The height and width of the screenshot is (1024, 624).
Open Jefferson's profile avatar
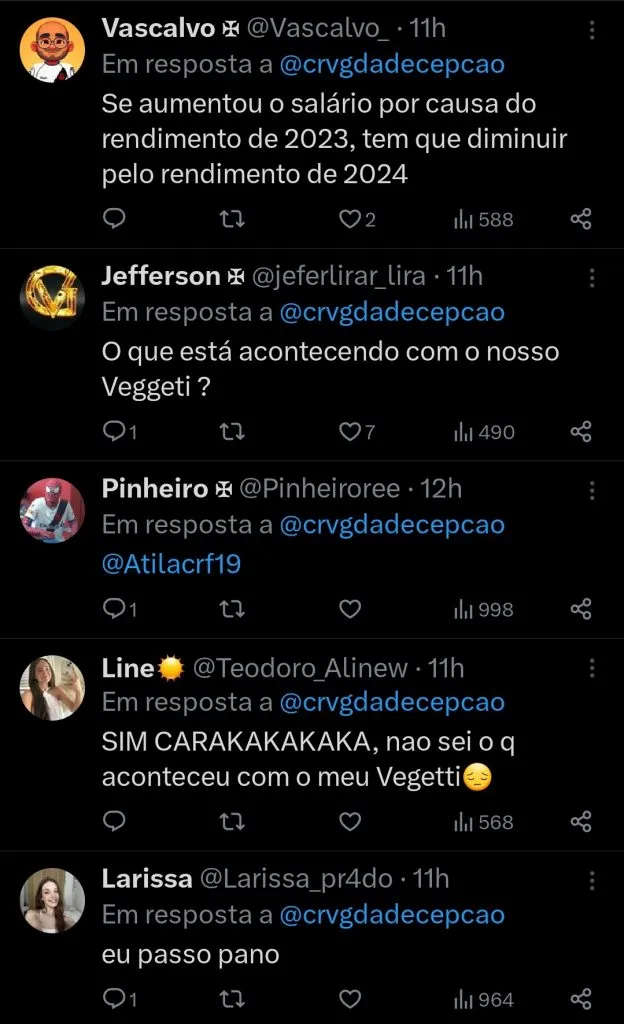(52, 299)
